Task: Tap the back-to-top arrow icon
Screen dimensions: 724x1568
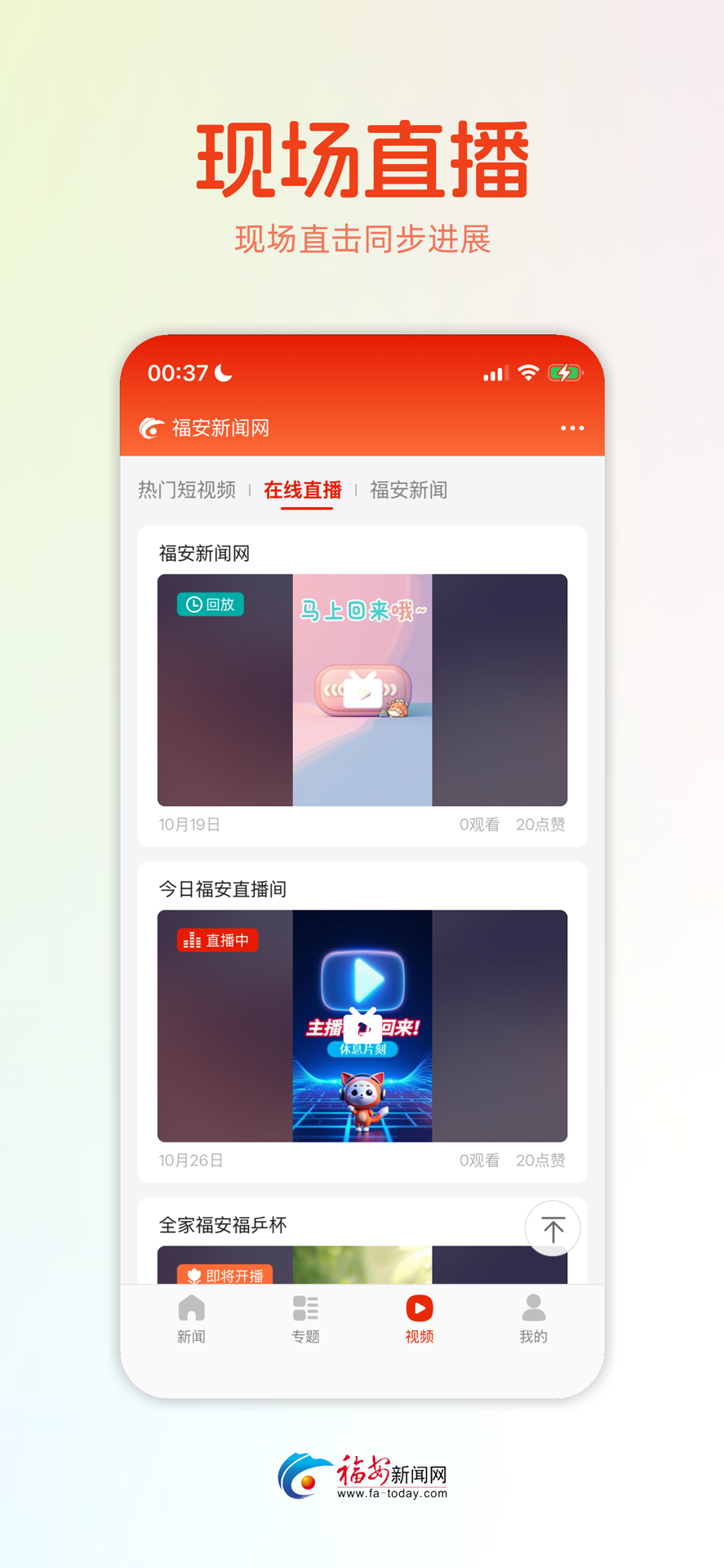Action: click(x=553, y=1228)
